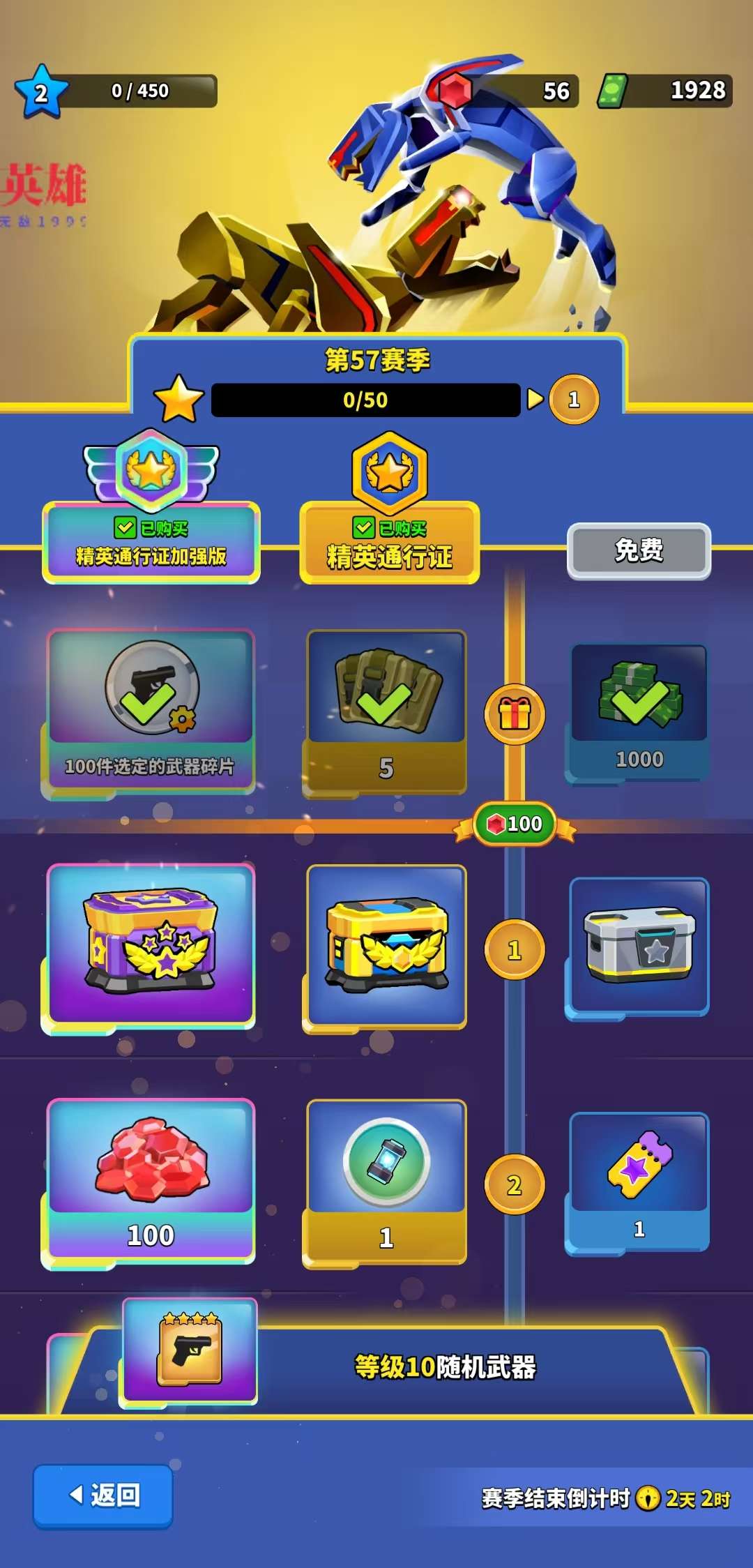This screenshot has height=1568, width=753.
Task: Tap the gift icon on the tier track
Action: (x=515, y=714)
